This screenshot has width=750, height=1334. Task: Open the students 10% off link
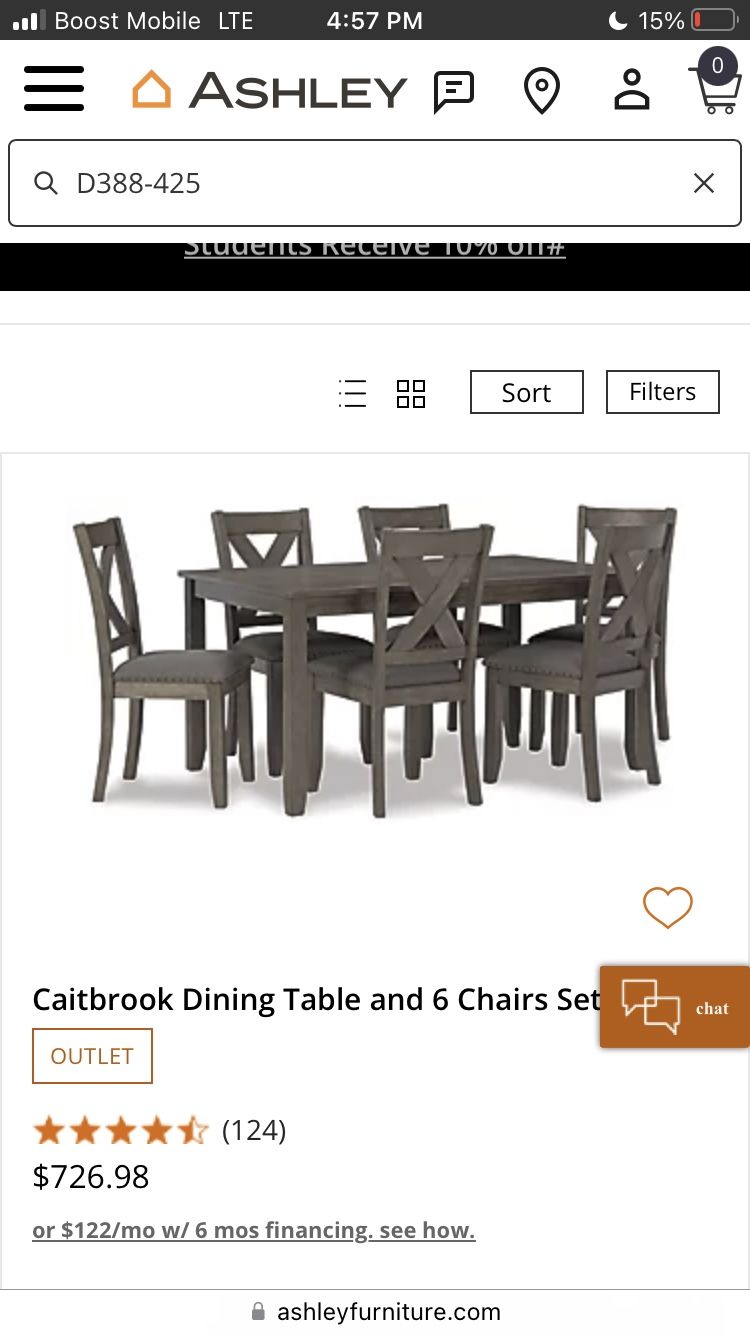374,248
